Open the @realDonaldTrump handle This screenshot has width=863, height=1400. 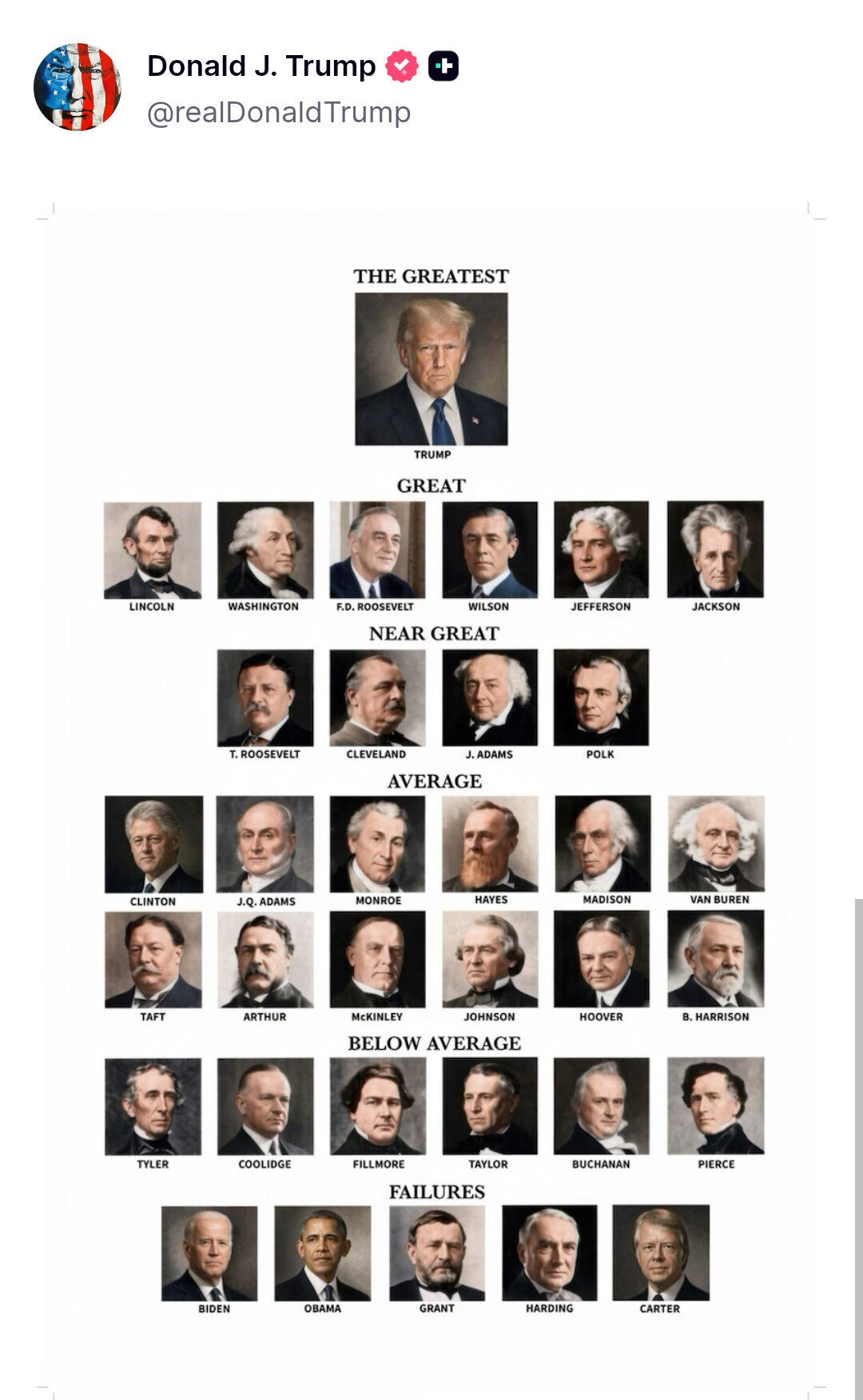(x=279, y=112)
